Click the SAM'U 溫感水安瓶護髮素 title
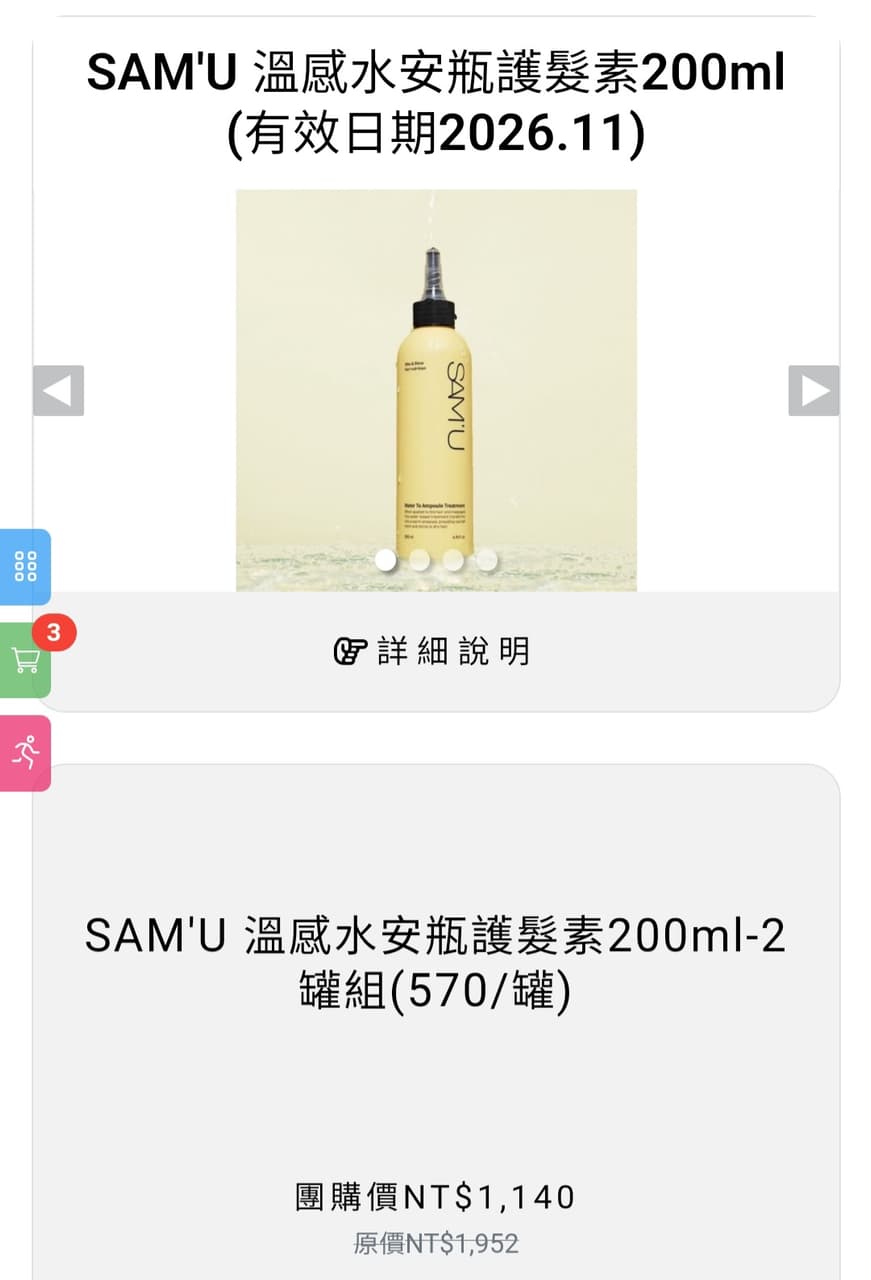The height and width of the screenshot is (1280, 871). pos(435,70)
